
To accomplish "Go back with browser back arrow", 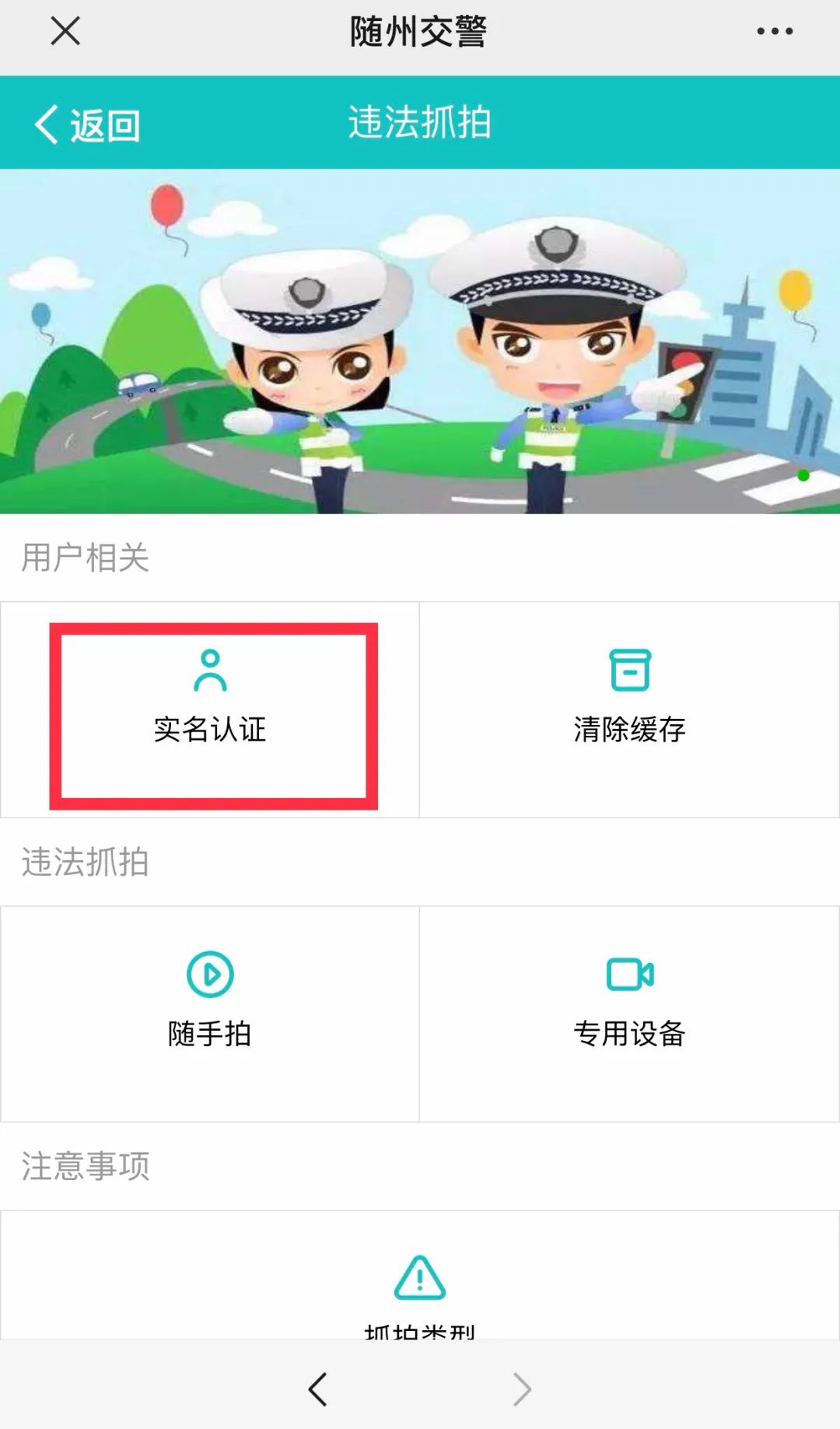I will pyautogui.click(x=317, y=1389).
